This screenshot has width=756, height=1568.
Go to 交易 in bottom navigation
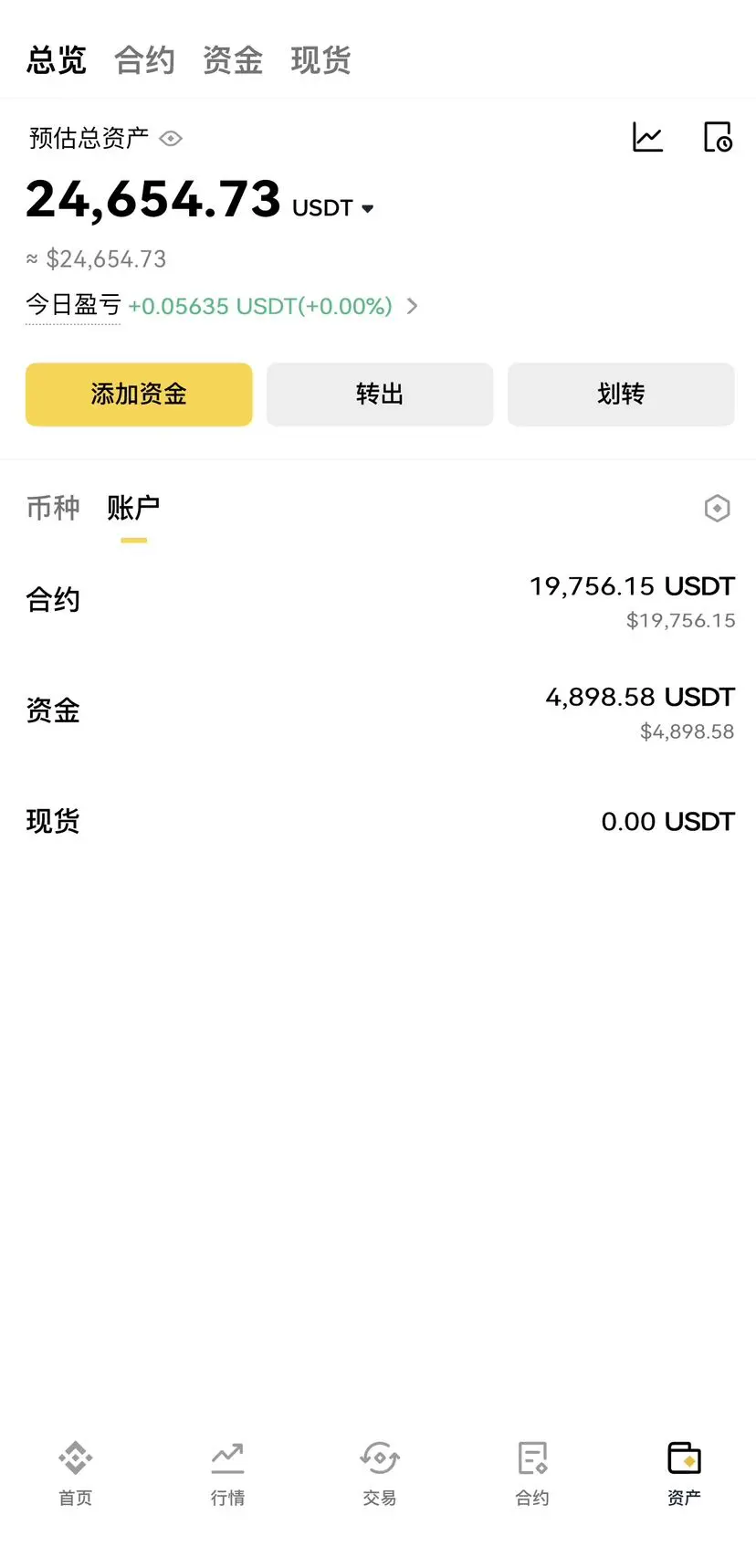(379, 1470)
